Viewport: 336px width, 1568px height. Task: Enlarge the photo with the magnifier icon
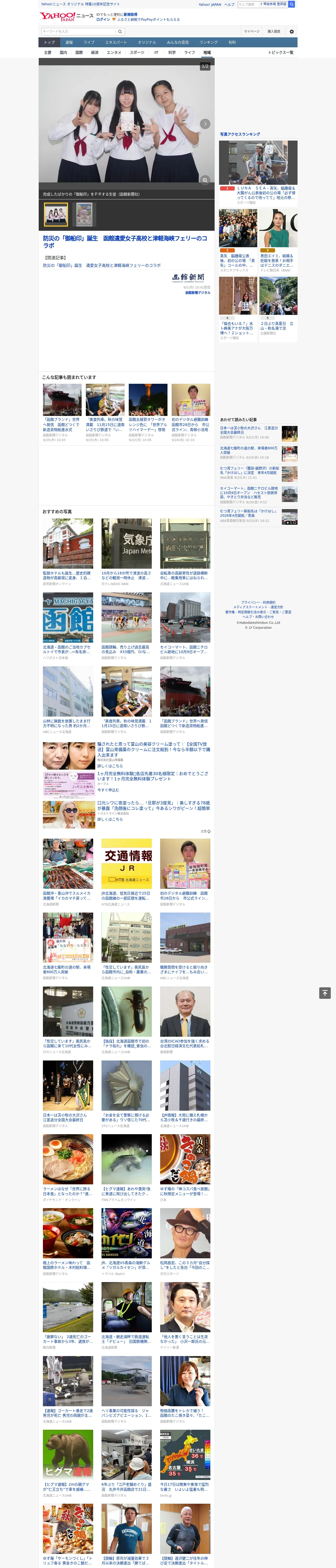pos(205,180)
